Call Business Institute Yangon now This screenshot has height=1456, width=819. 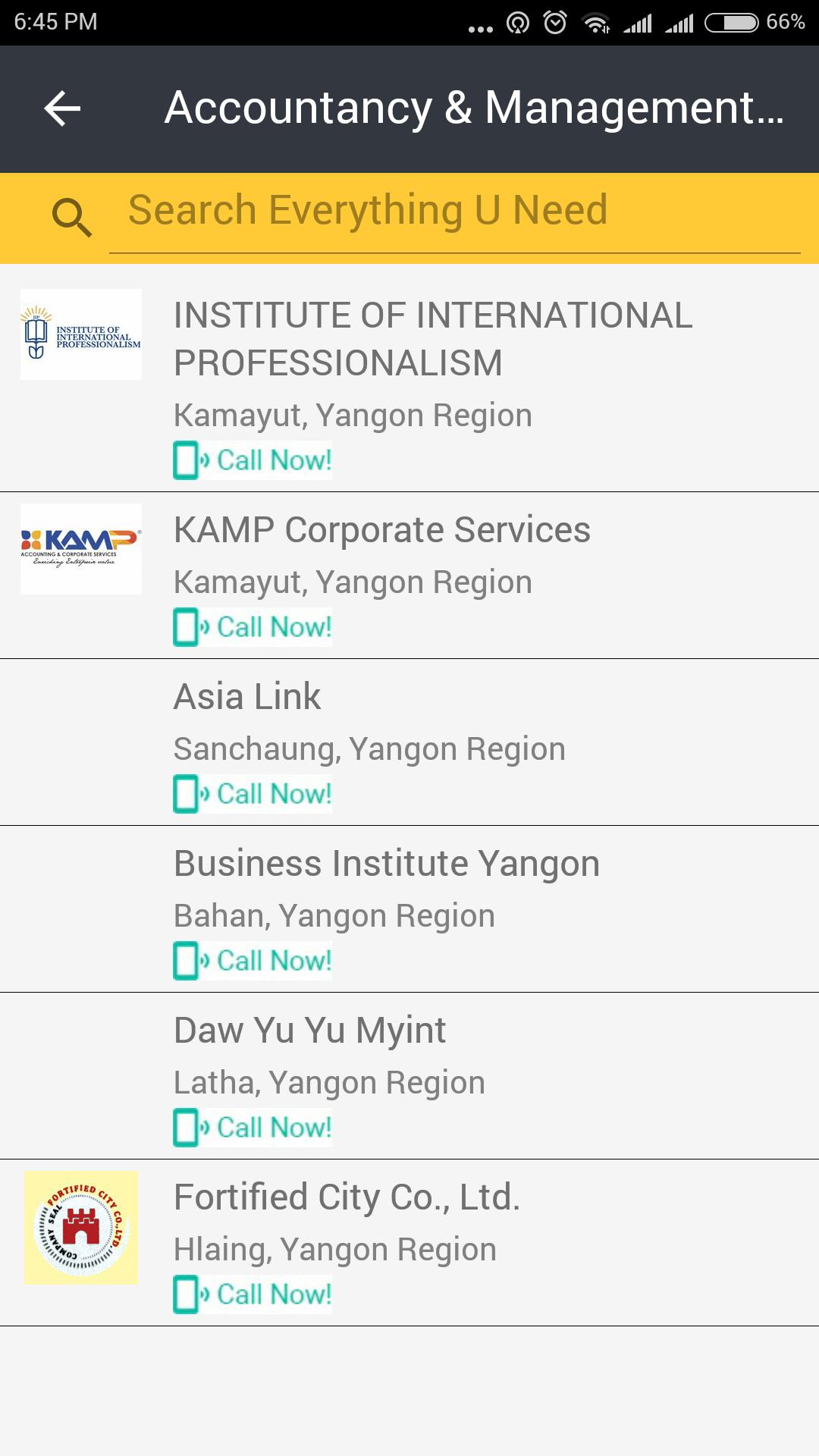[253, 961]
